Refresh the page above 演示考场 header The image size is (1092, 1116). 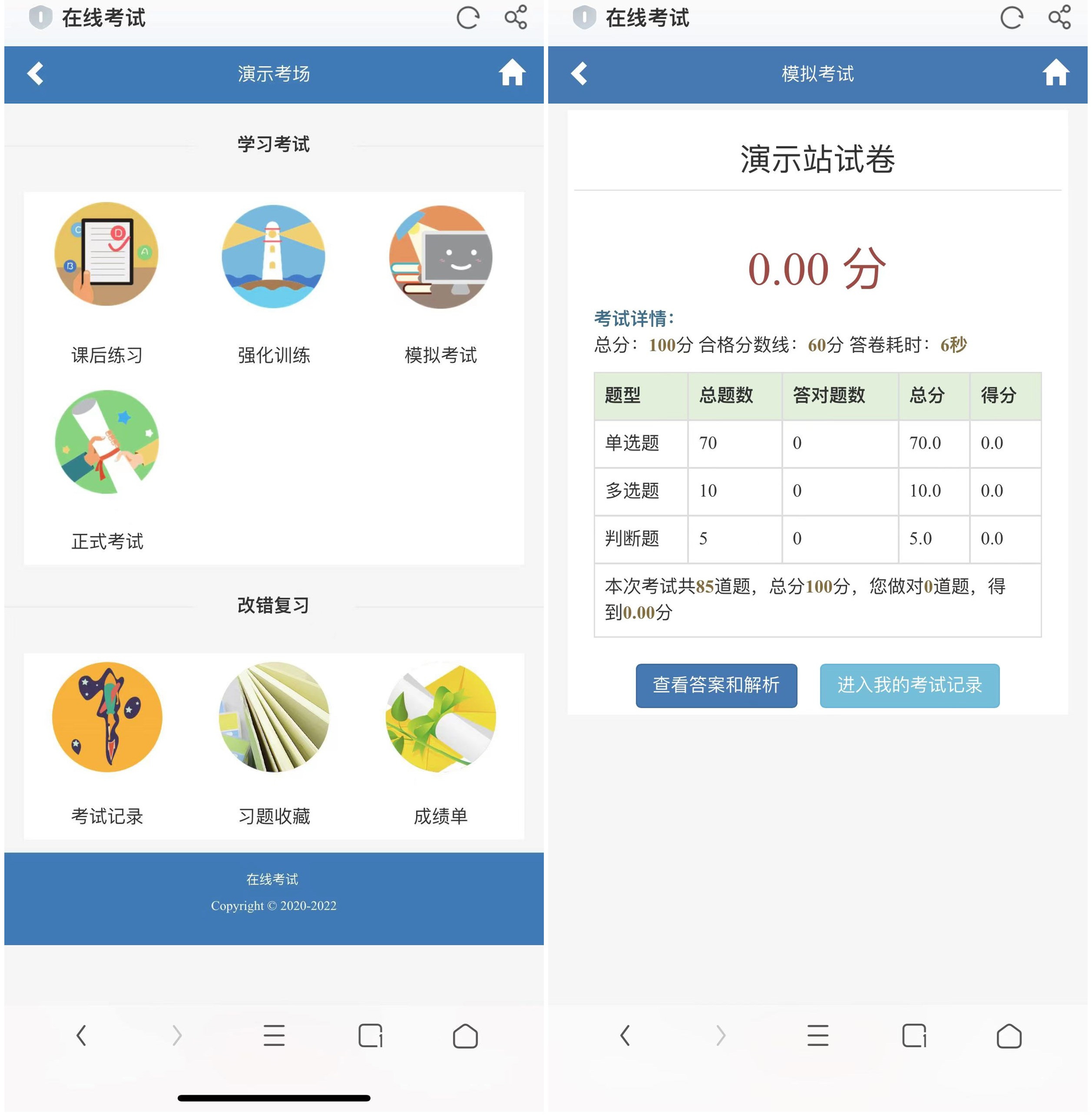click(468, 18)
